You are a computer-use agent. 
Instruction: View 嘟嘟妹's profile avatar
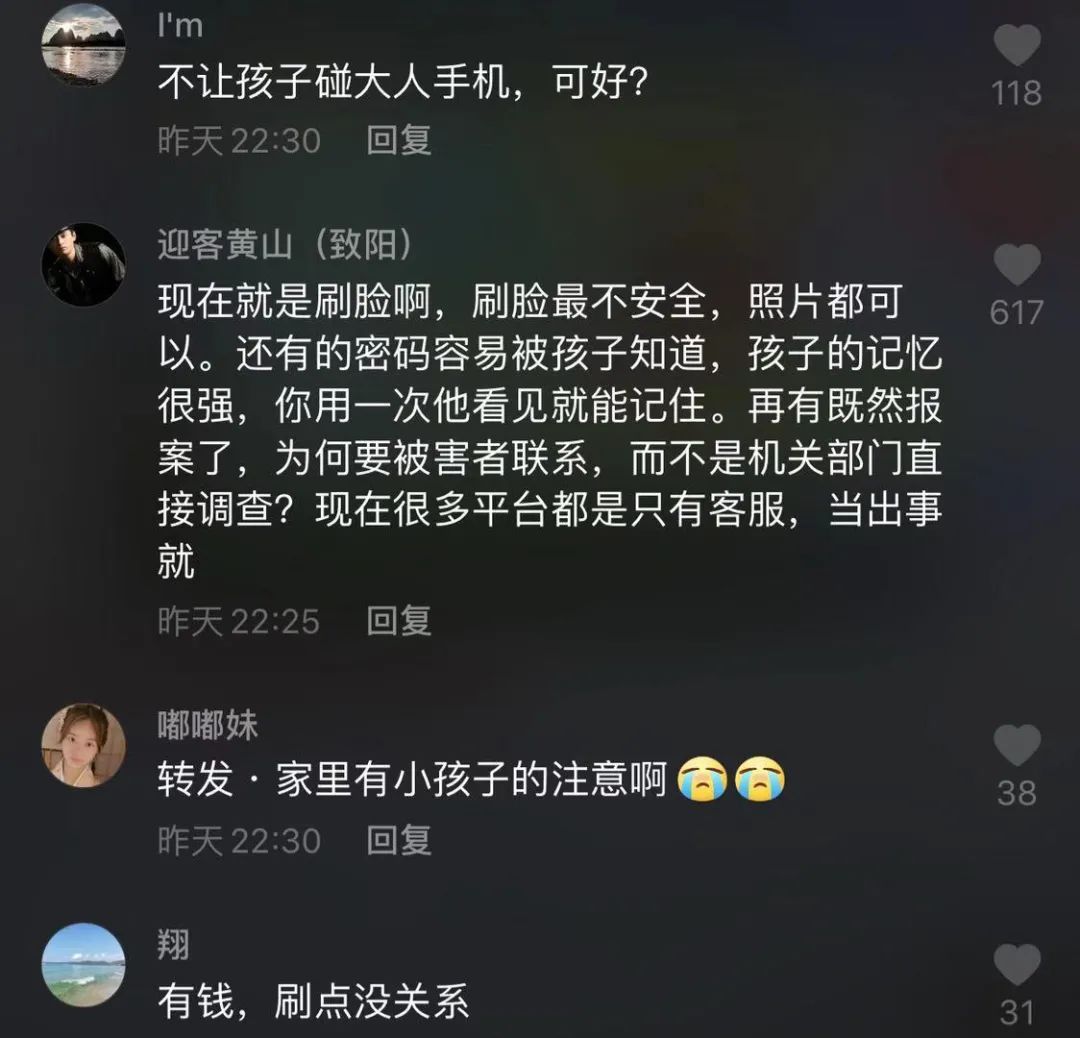point(83,745)
